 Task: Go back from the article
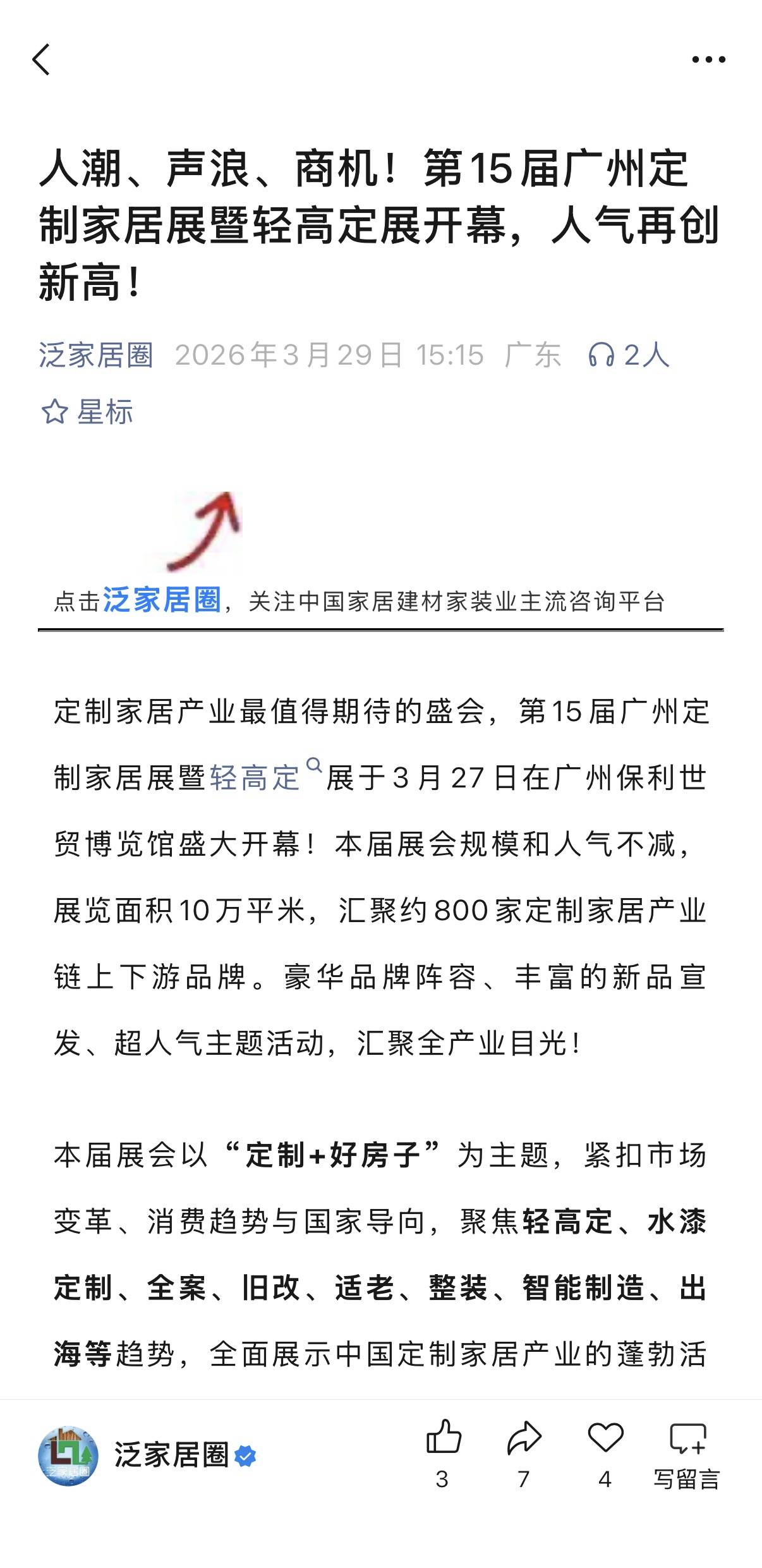coord(41,60)
